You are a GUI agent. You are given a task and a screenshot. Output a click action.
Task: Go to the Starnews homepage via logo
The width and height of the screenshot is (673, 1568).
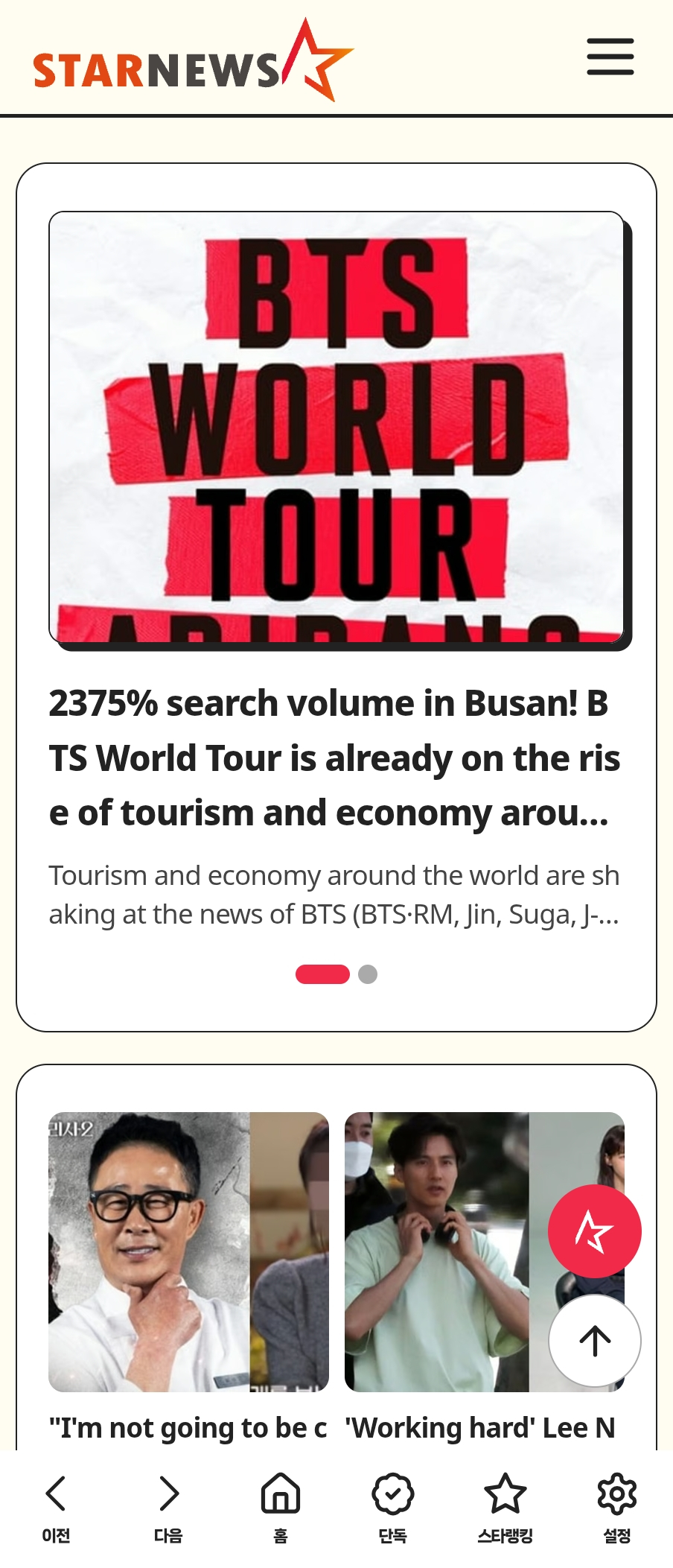pos(192,63)
